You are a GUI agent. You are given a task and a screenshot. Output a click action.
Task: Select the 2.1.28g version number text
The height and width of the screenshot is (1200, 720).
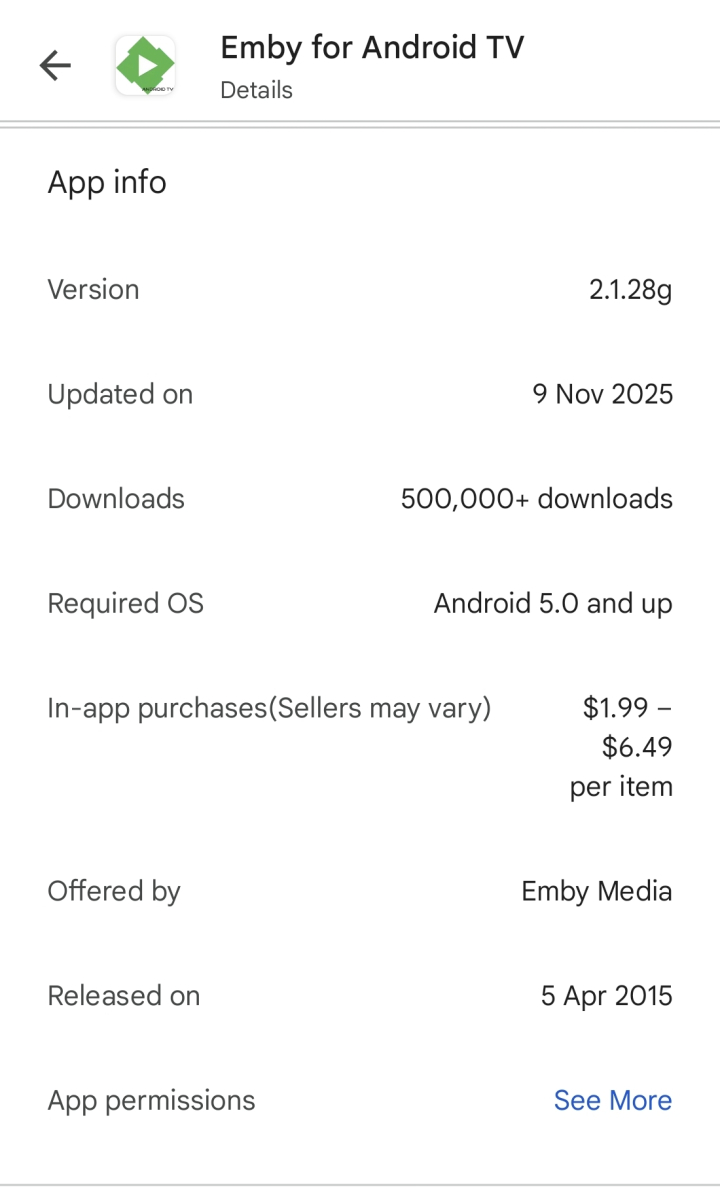pos(631,289)
